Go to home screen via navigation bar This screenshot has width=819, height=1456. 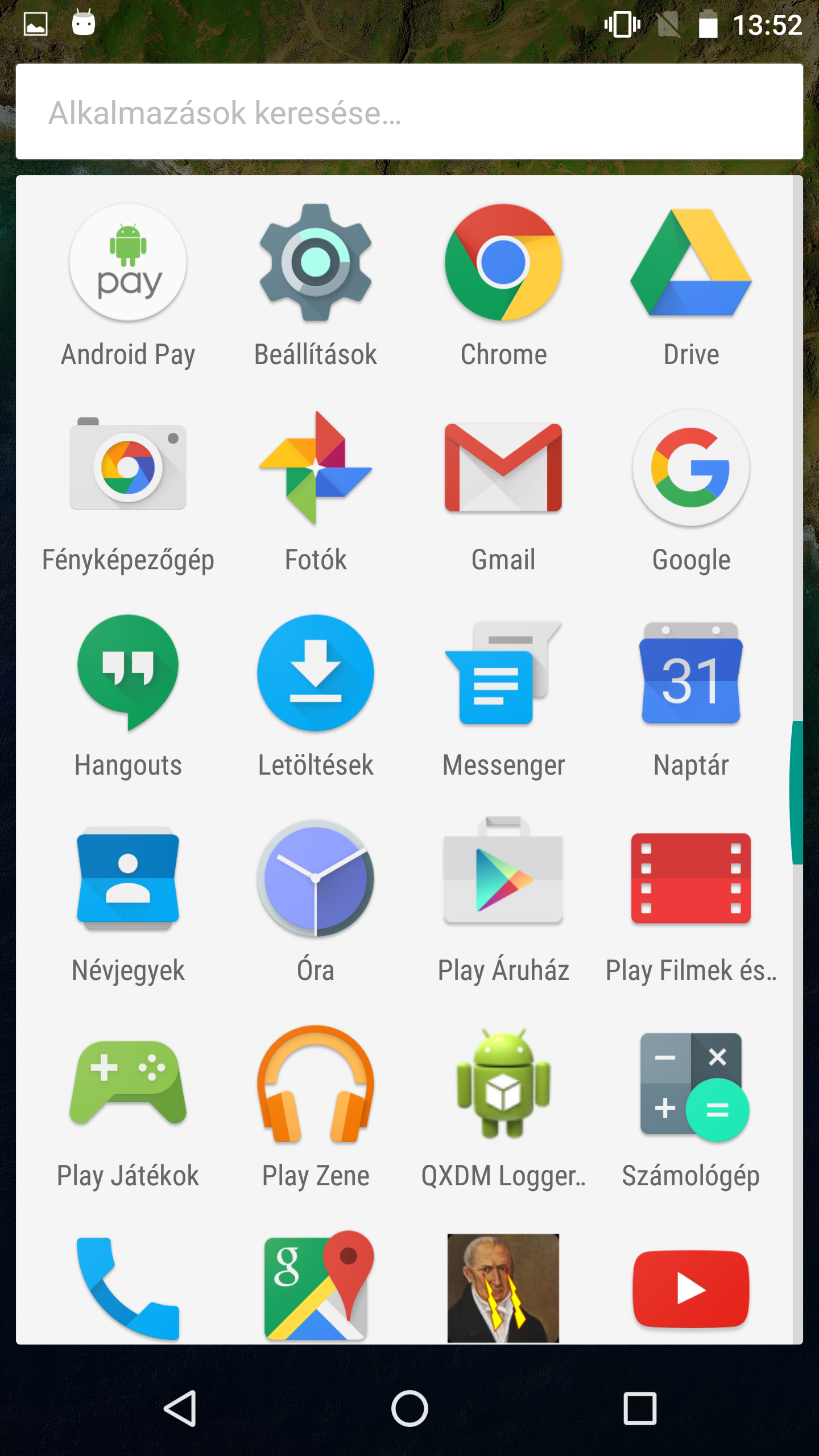click(409, 1409)
